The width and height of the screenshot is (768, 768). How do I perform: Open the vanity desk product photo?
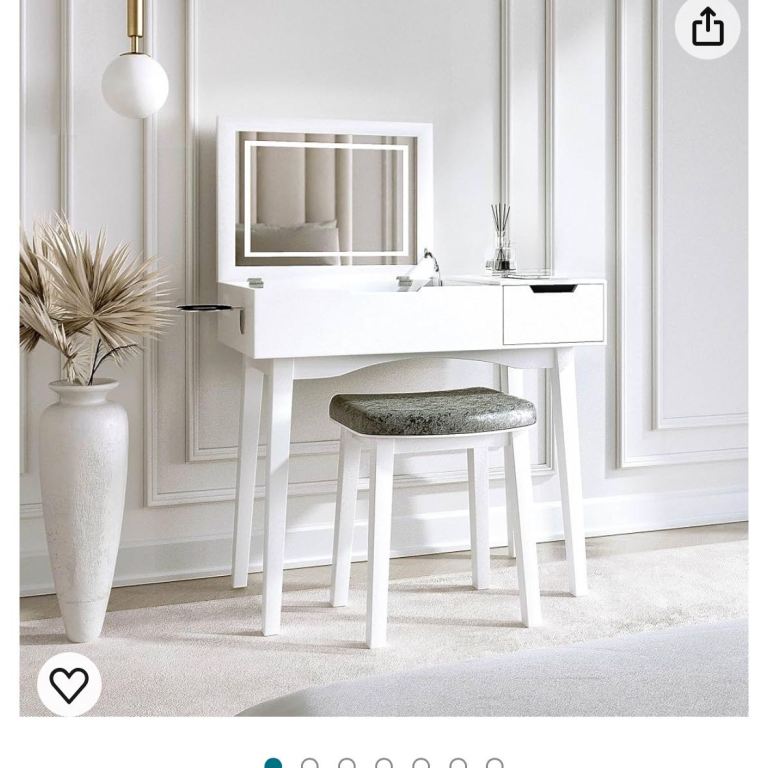[x=400, y=380]
